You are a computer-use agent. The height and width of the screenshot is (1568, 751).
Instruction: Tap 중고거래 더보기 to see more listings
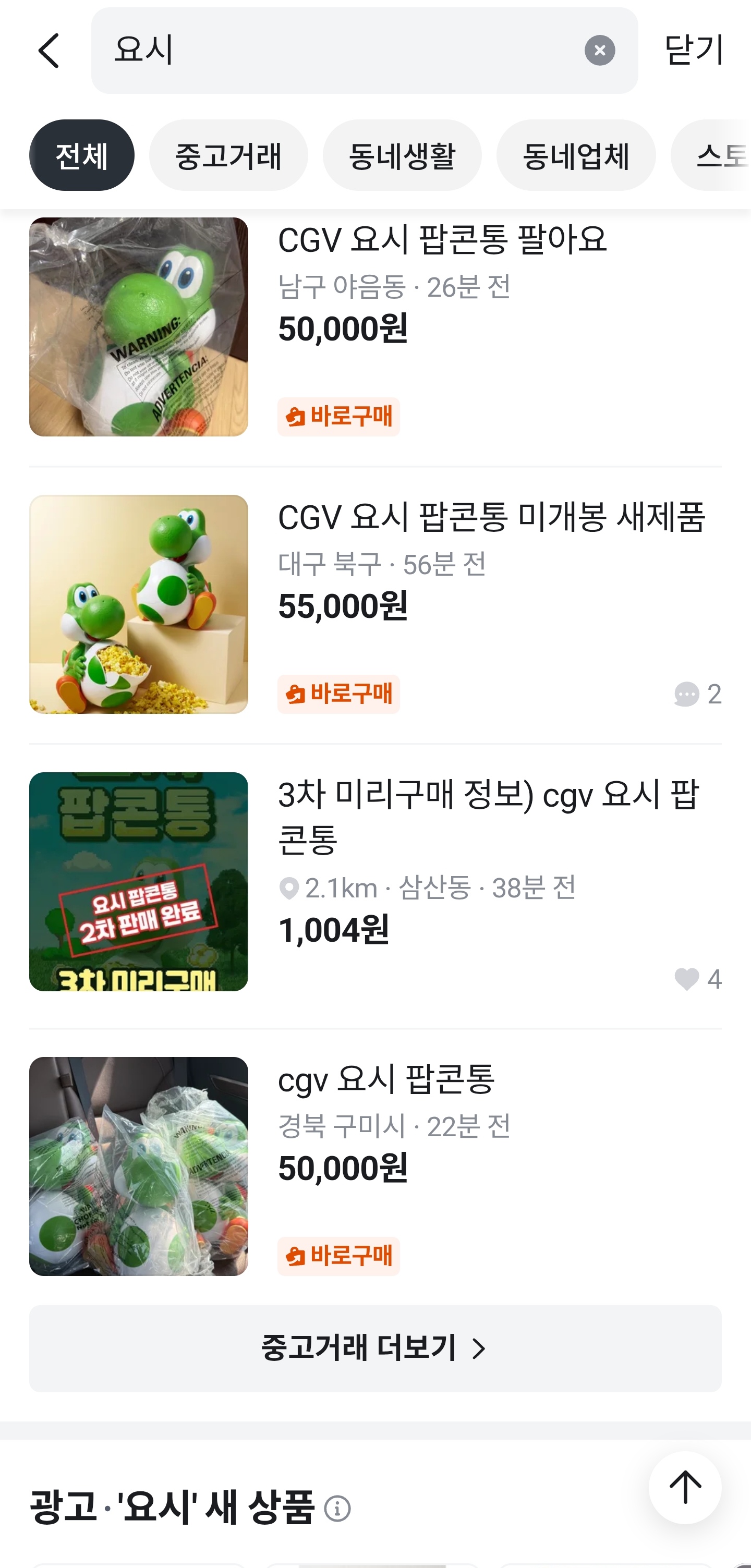click(375, 1348)
